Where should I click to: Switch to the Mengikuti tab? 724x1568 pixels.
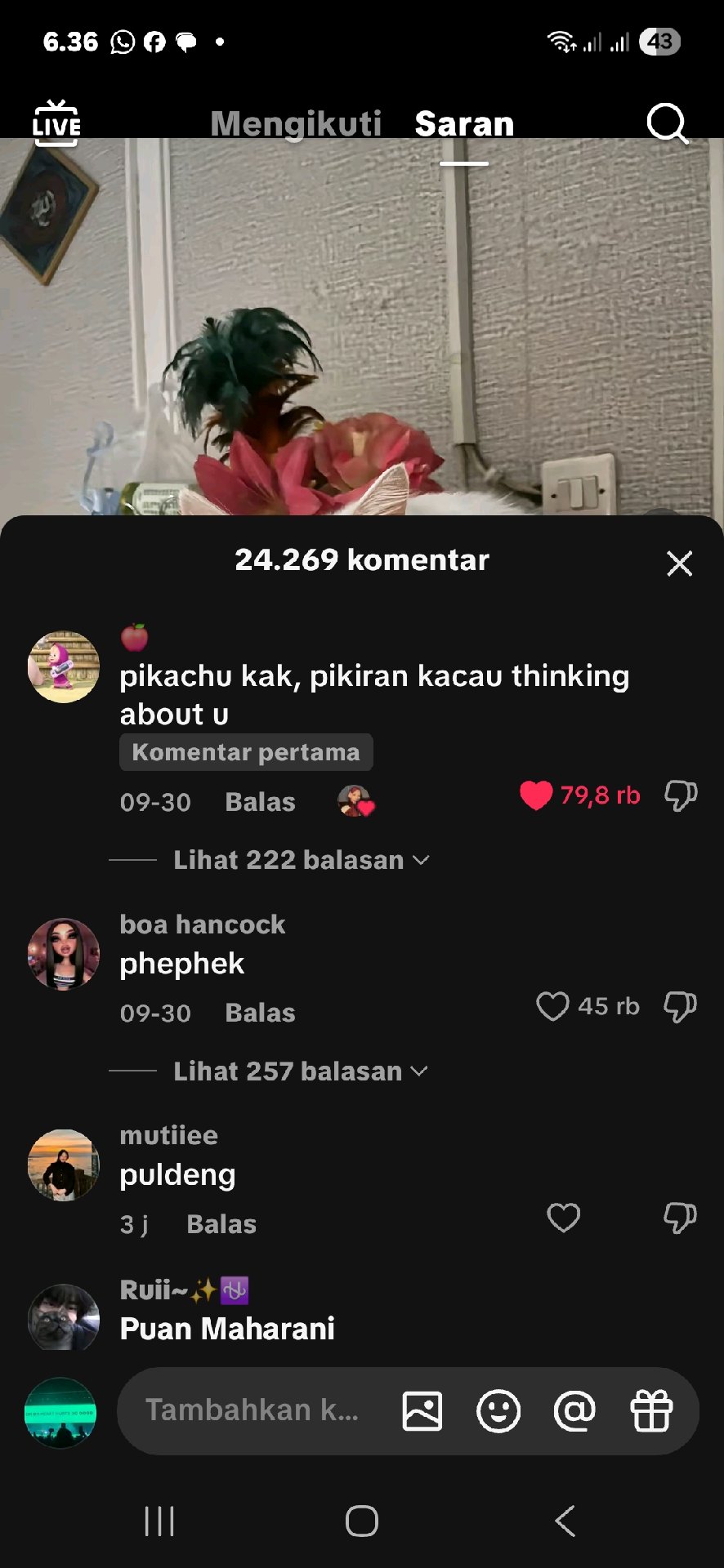click(x=296, y=124)
